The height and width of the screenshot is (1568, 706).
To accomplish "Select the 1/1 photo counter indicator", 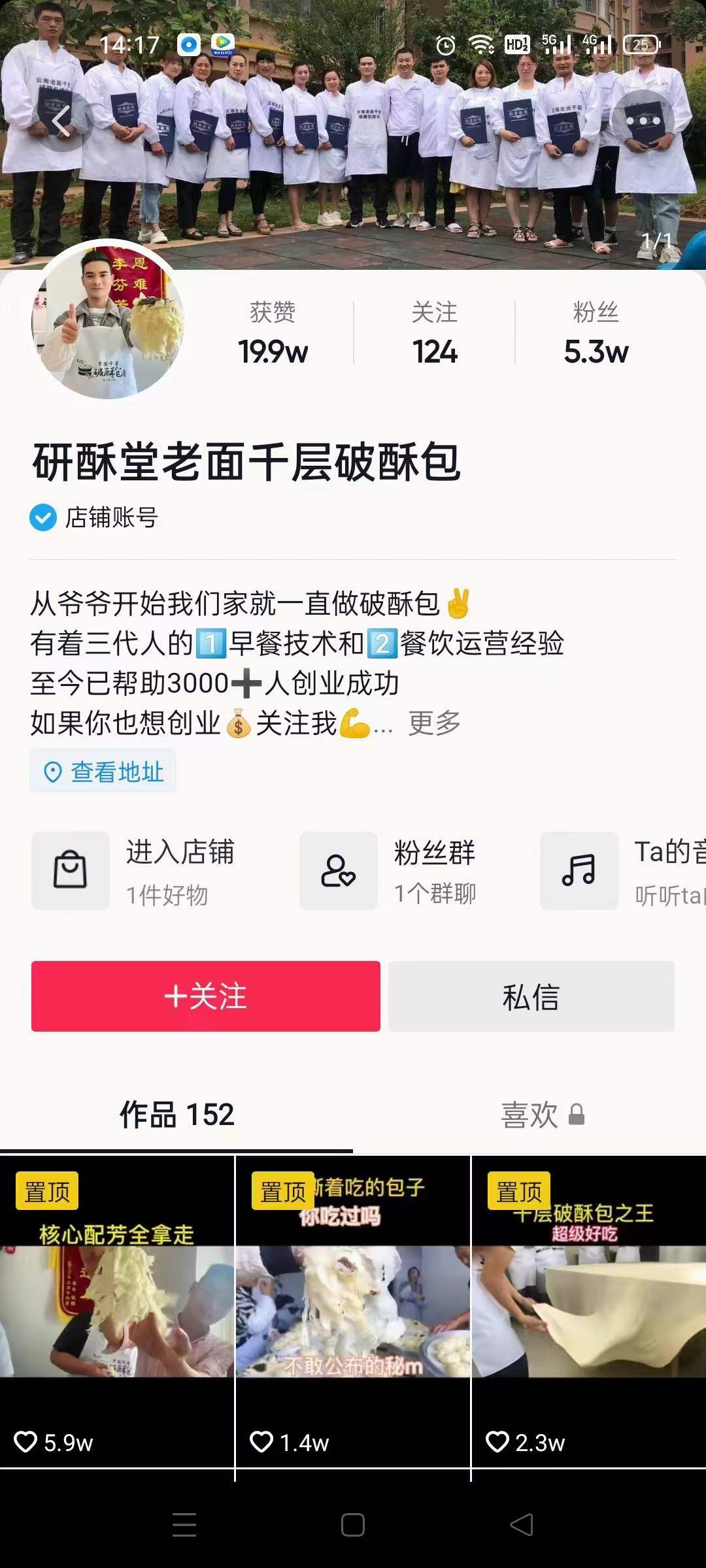I will (656, 240).
